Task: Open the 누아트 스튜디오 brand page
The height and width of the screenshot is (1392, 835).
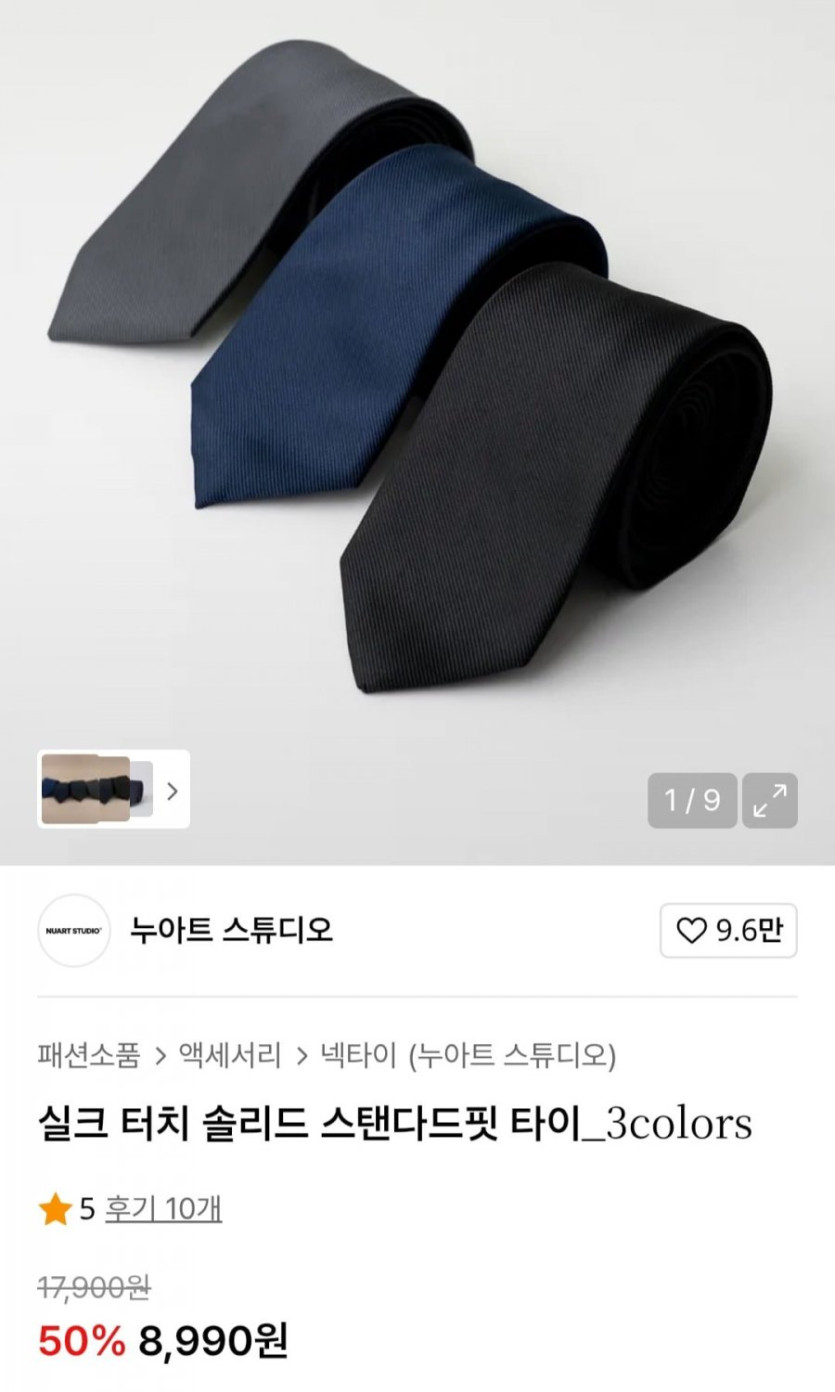Action: (x=230, y=930)
